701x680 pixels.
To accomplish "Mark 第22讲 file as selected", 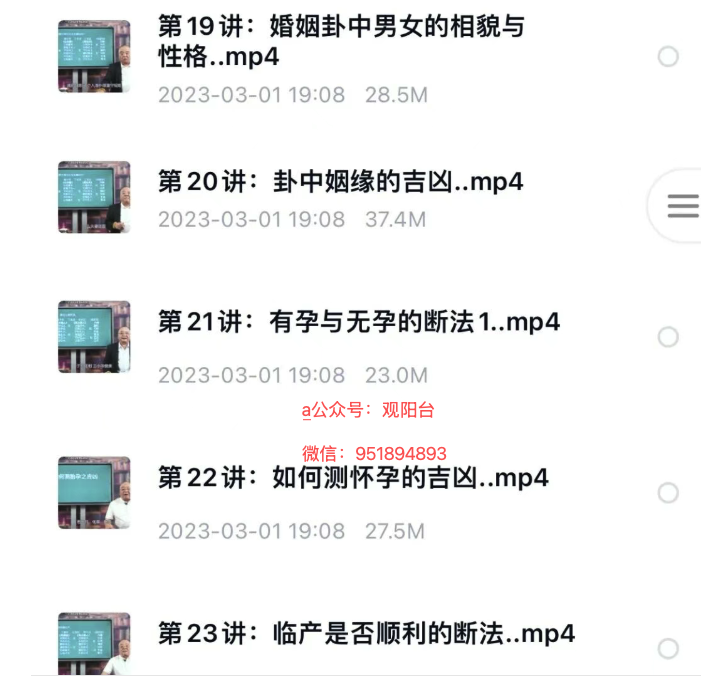I will (x=668, y=493).
